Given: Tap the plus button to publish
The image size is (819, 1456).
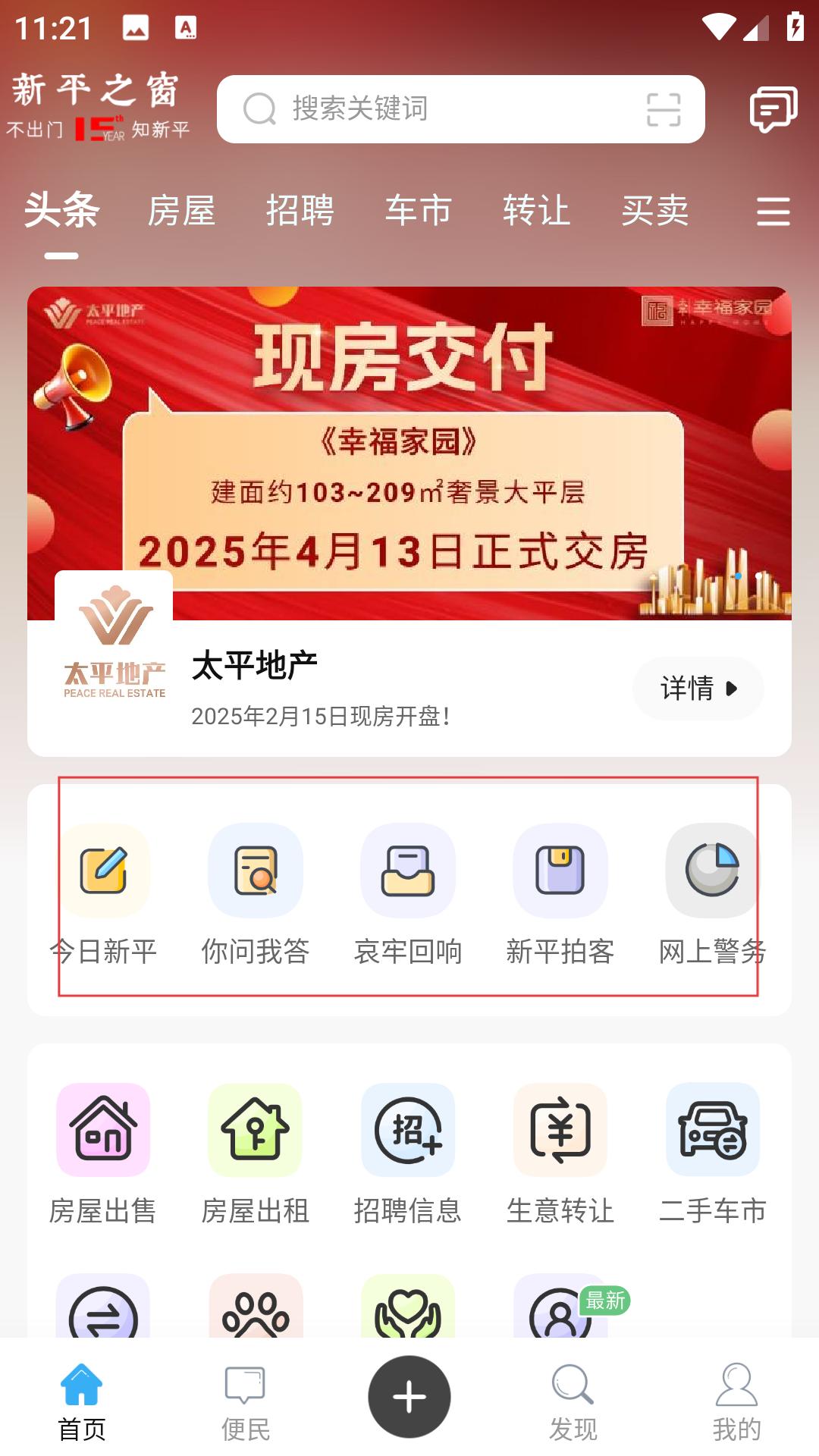Looking at the screenshot, I should (409, 1397).
